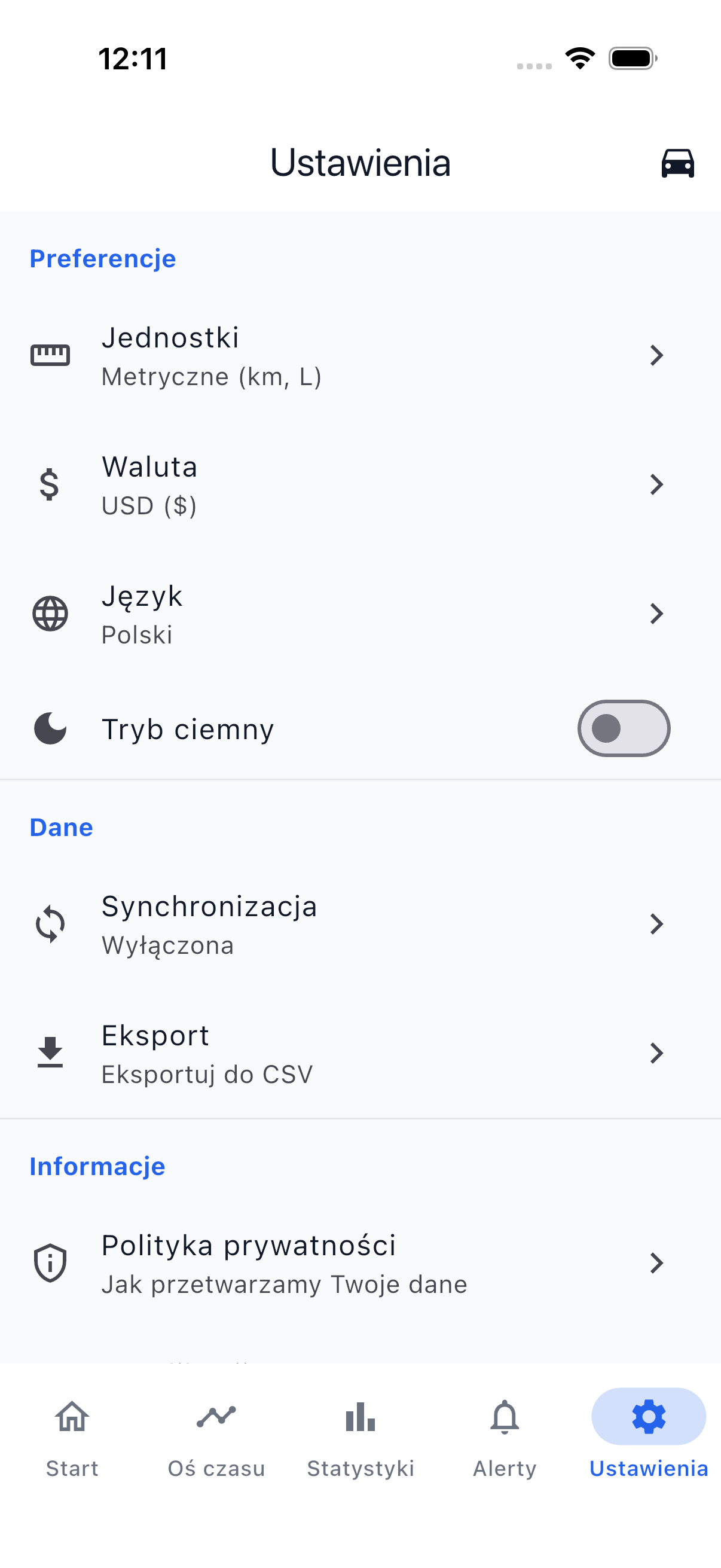Viewport: 721px width, 1568px height.
Task: Turn on synchronization via its row
Action: click(x=360, y=924)
